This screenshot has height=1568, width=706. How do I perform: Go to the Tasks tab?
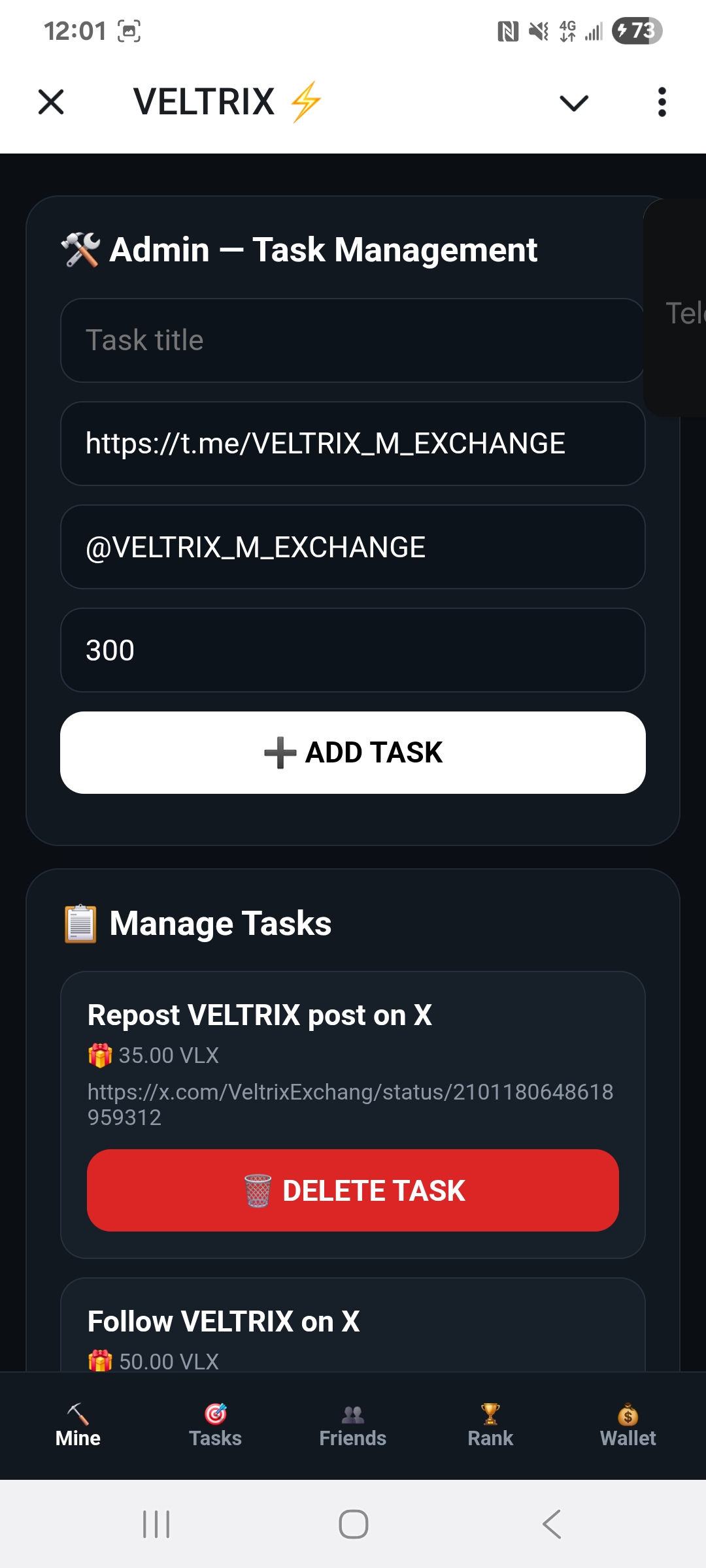pyautogui.click(x=215, y=1426)
